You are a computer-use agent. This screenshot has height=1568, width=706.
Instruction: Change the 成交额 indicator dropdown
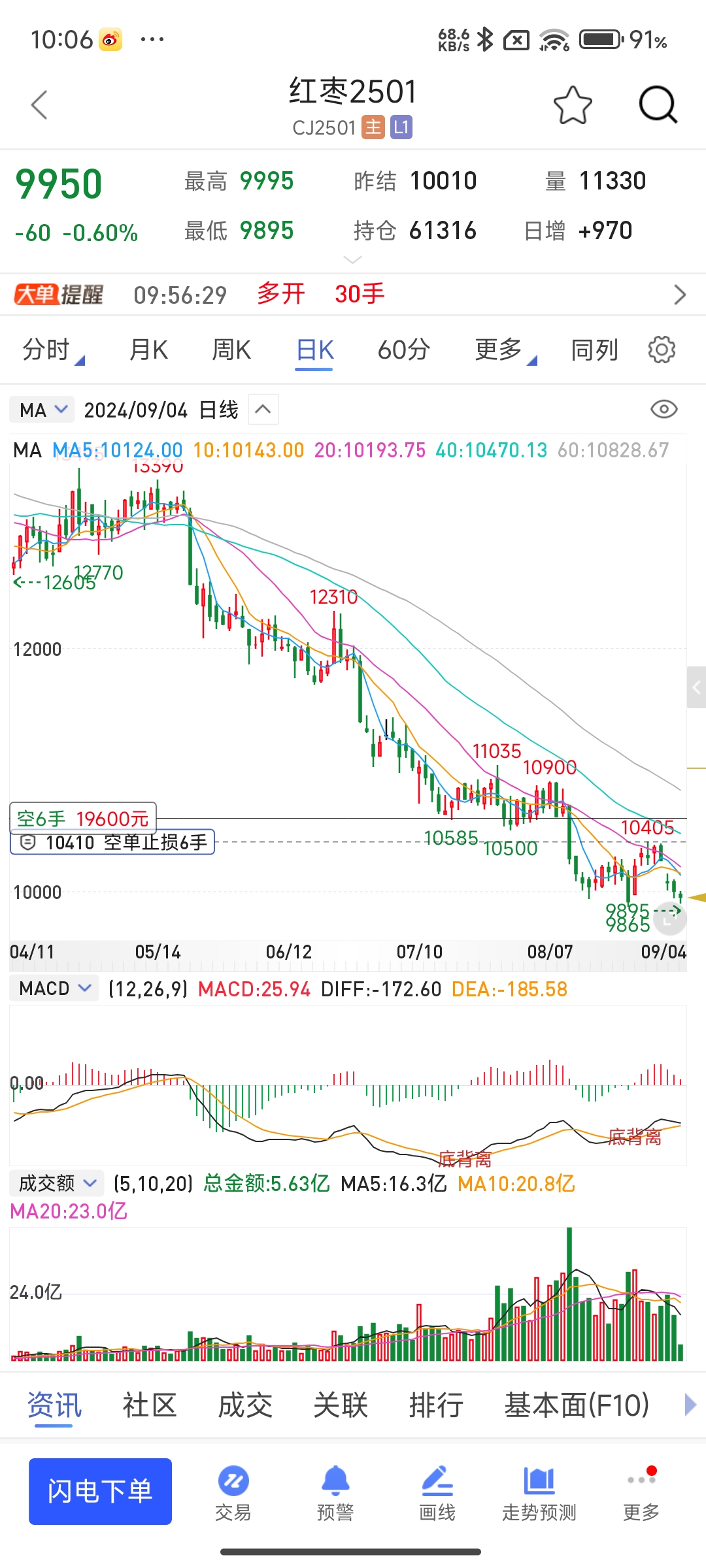[58, 1183]
